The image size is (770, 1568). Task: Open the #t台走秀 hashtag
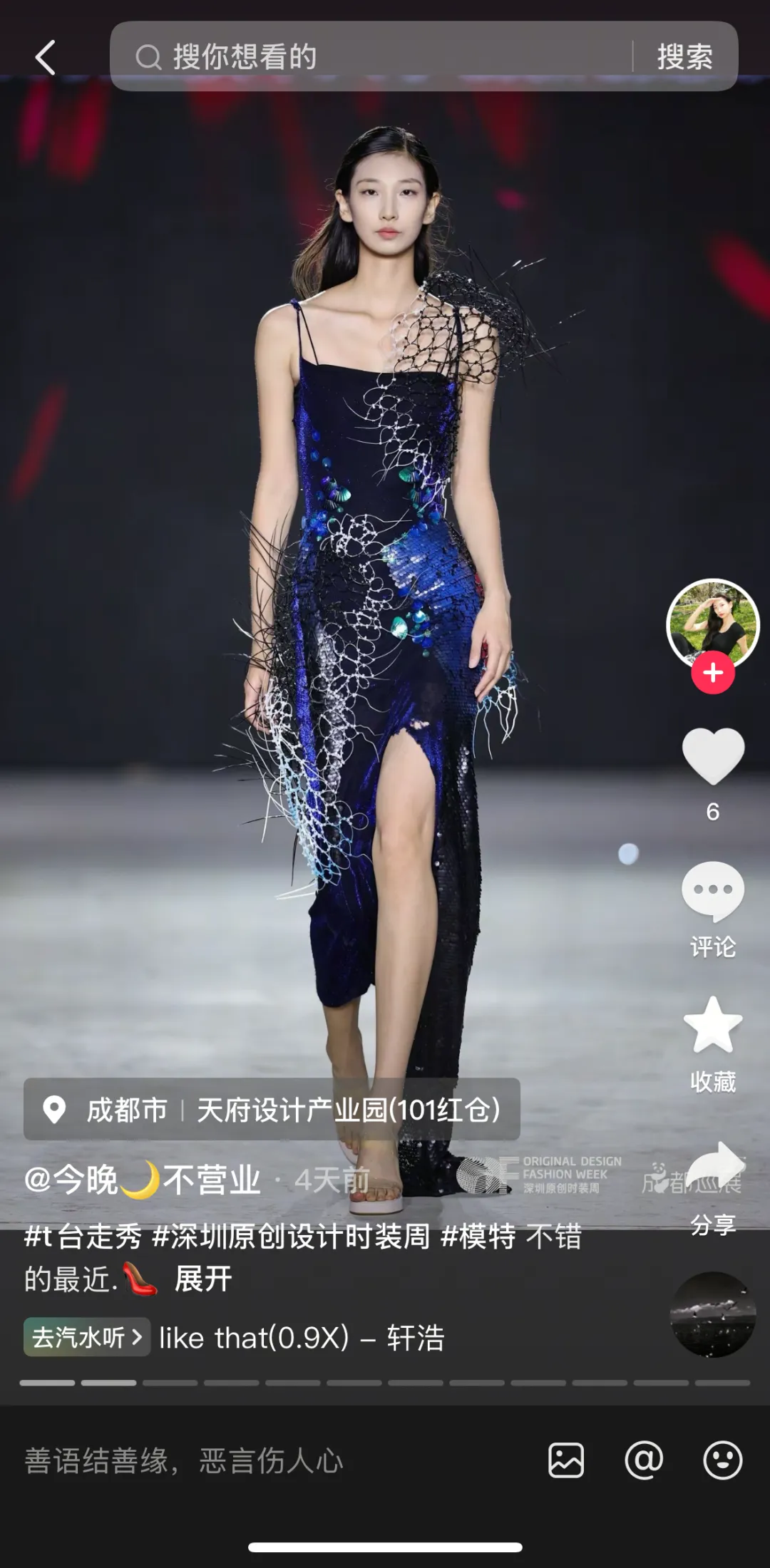coord(83,1237)
